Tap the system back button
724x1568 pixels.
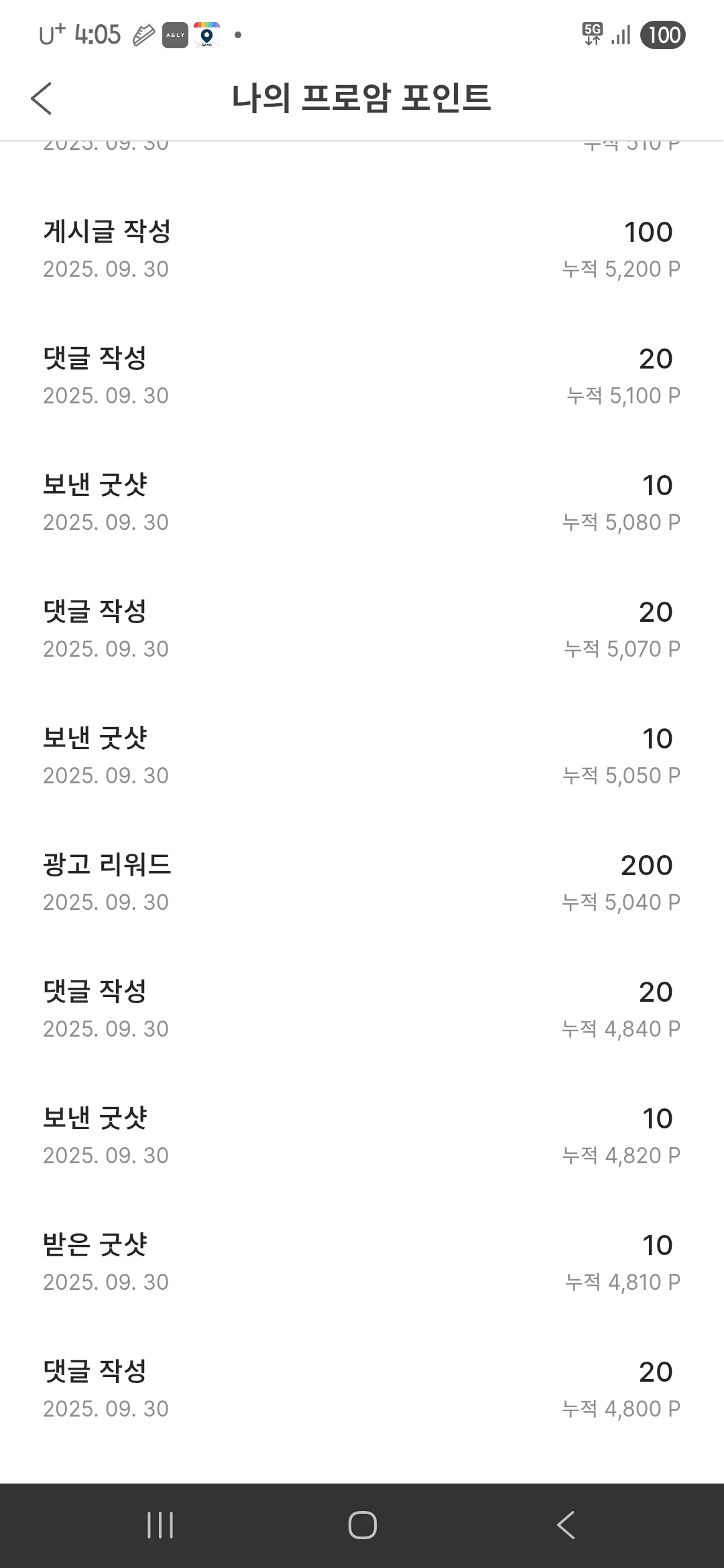click(565, 1525)
